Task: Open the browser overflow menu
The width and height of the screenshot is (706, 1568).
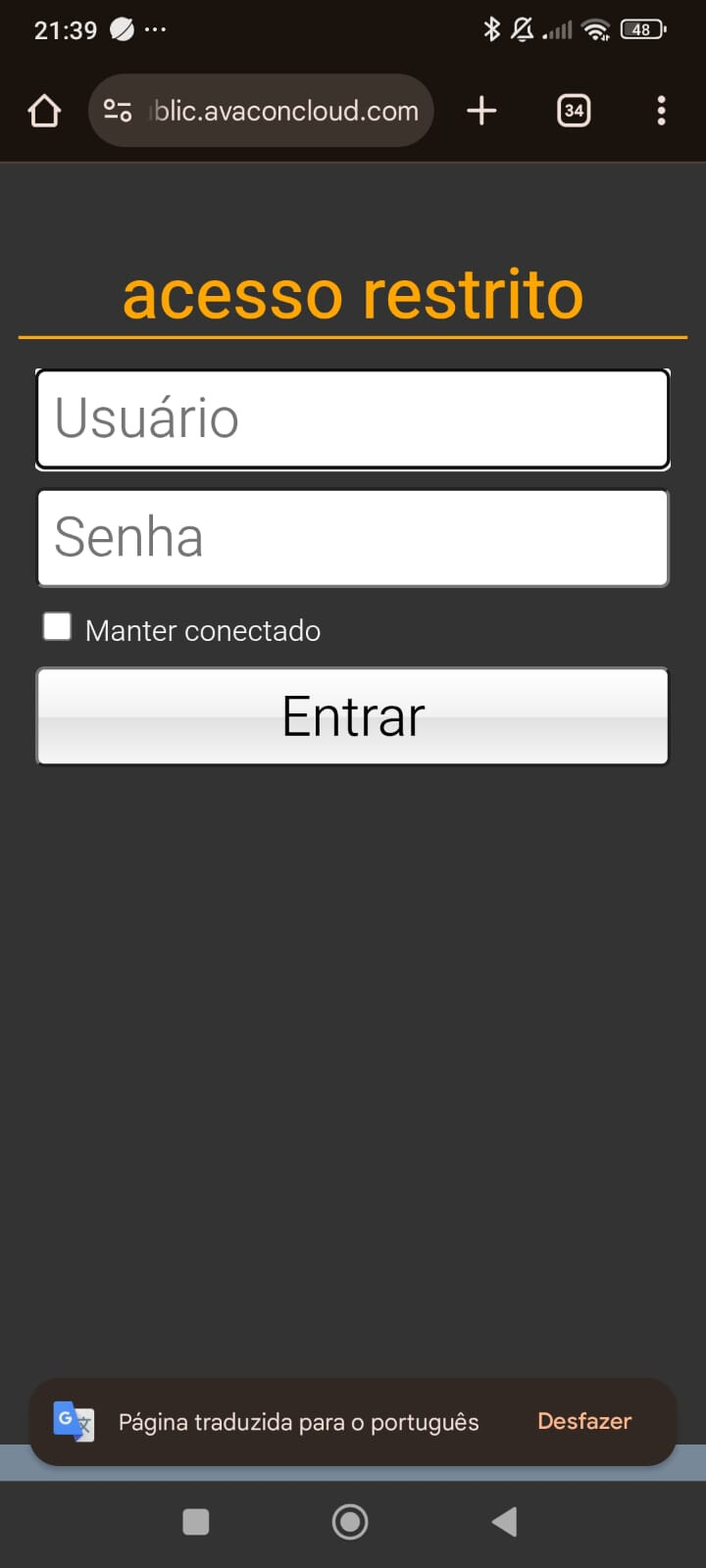Action: point(661,111)
